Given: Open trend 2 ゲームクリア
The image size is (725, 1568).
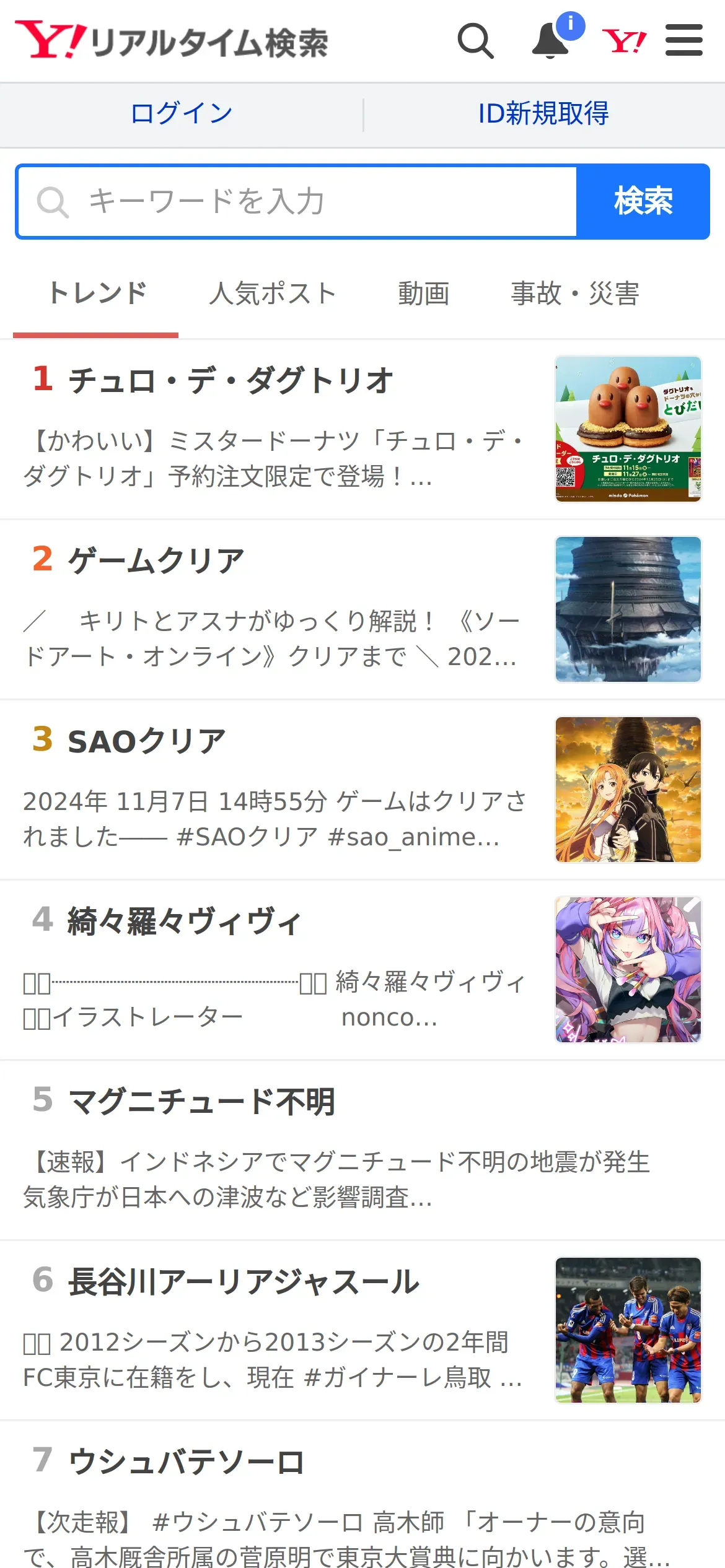Looking at the screenshot, I should click(362, 609).
